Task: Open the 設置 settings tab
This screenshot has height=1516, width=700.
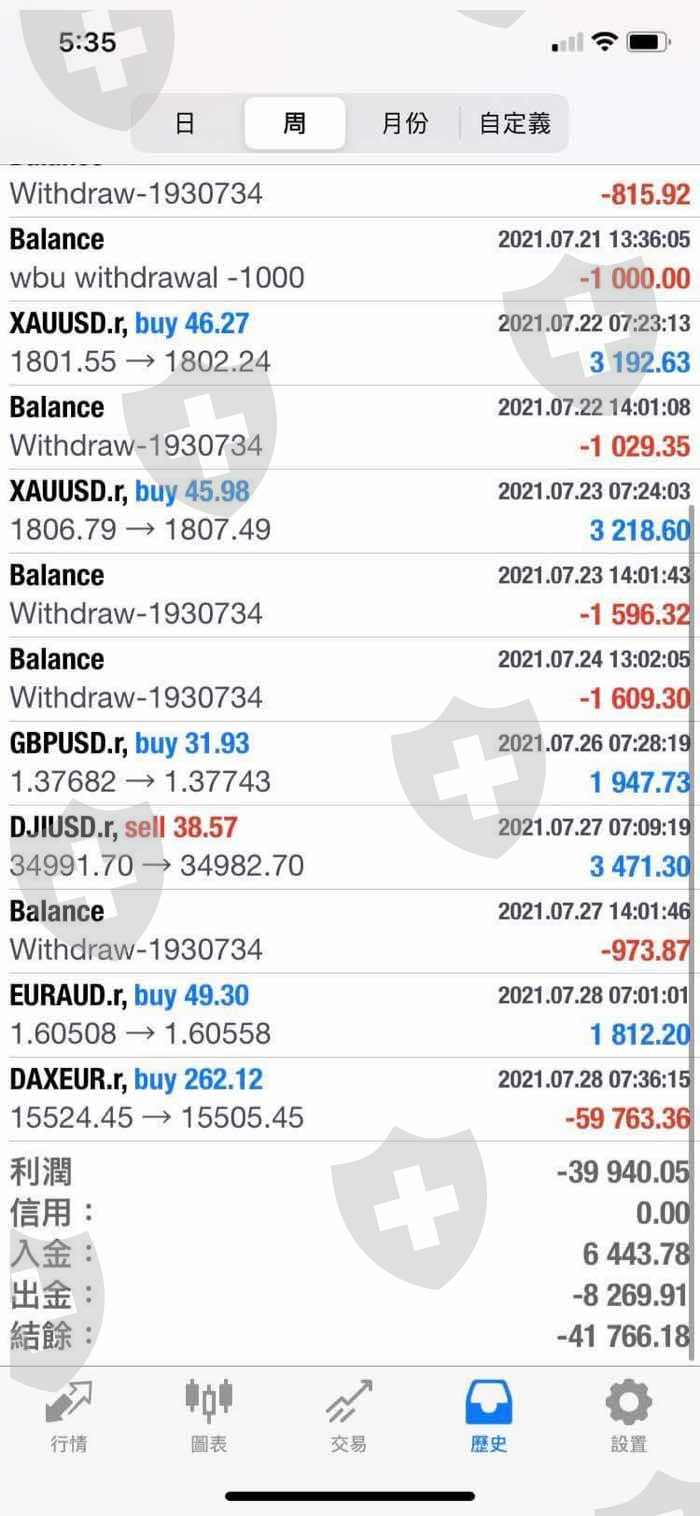Action: point(629,1414)
